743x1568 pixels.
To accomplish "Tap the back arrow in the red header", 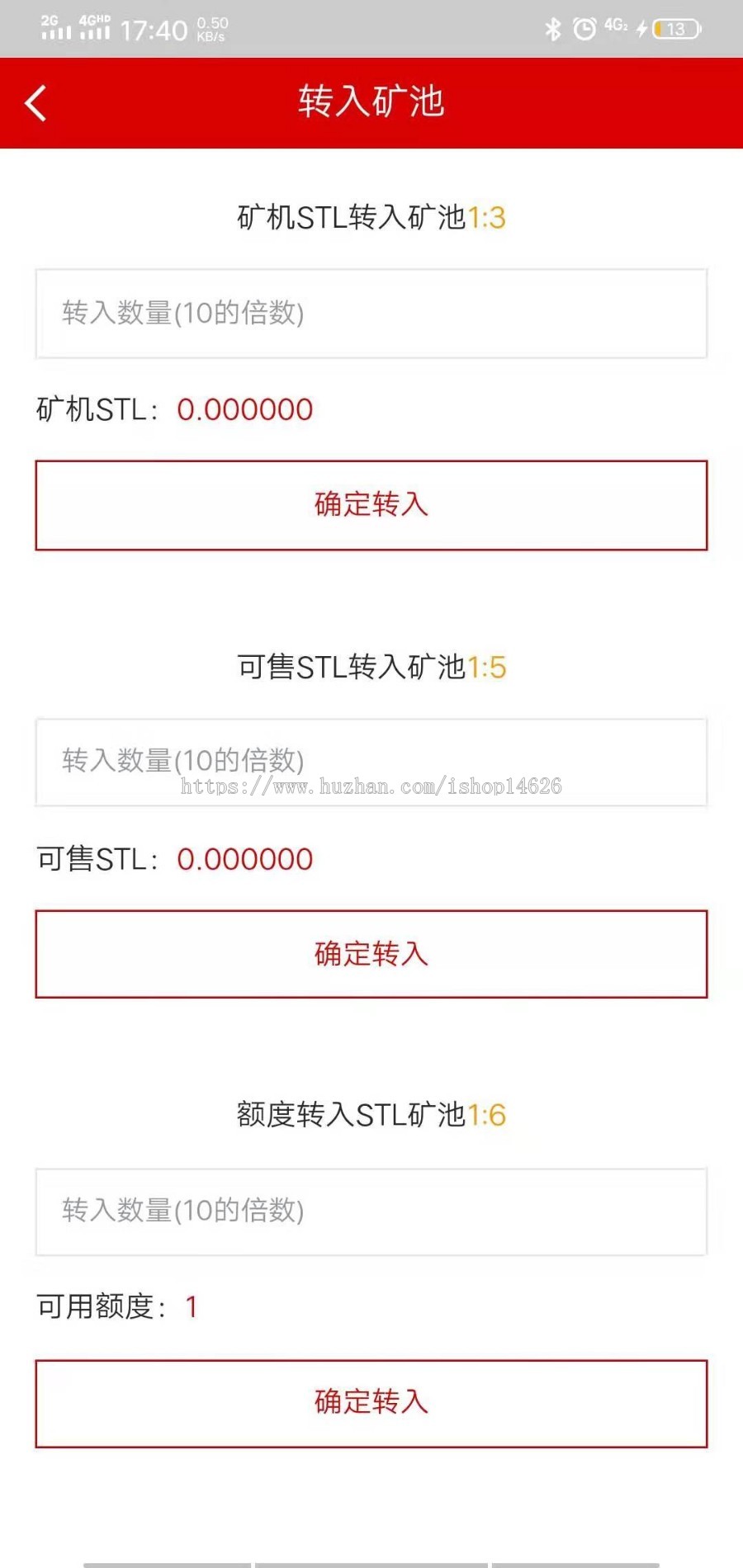I will click(35, 102).
